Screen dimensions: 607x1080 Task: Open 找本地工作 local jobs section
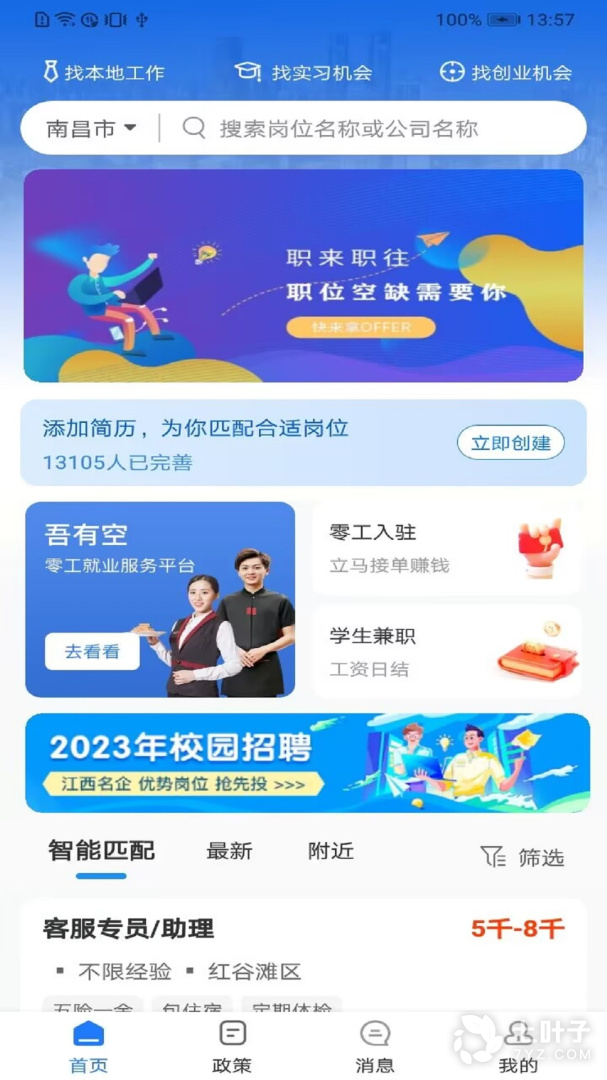pos(104,72)
